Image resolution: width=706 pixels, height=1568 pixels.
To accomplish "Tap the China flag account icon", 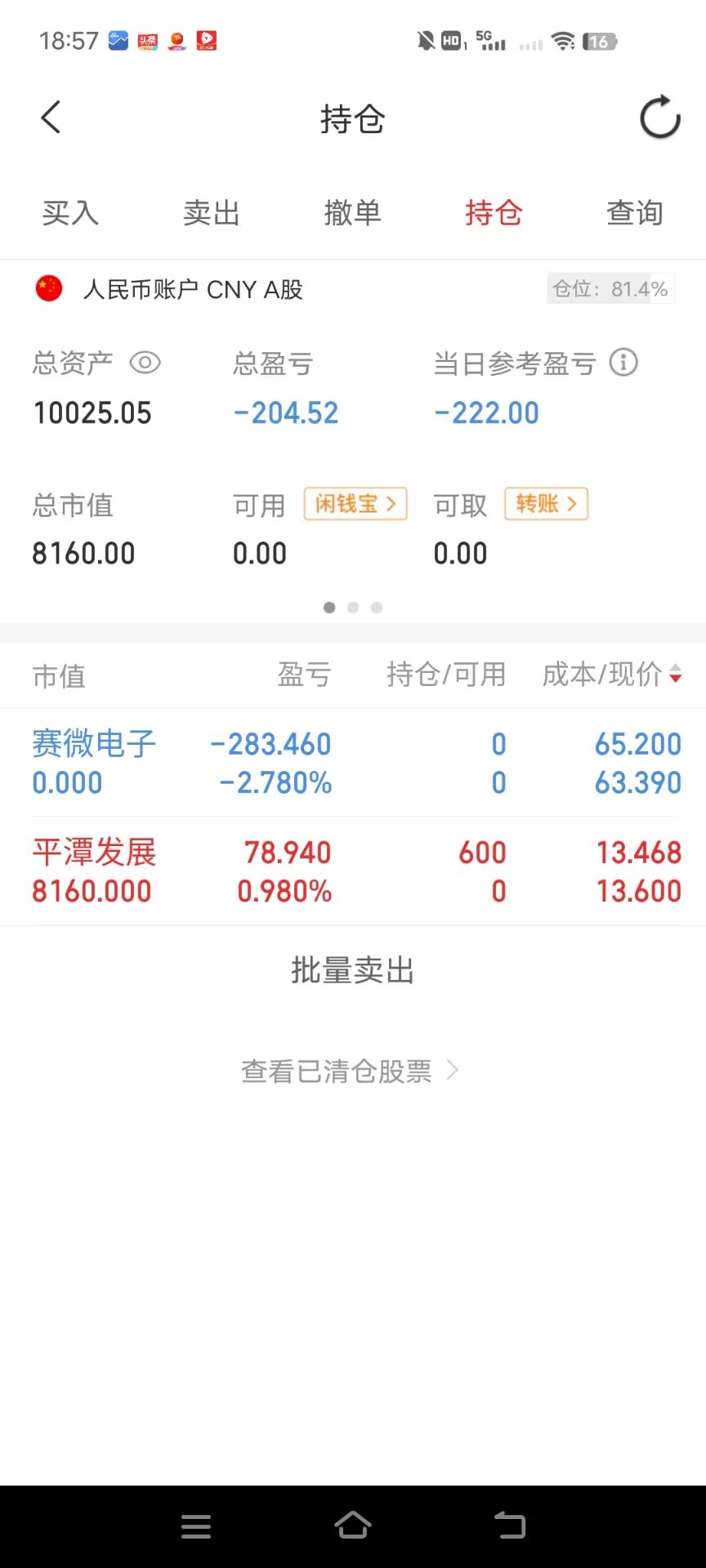I will [48, 287].
